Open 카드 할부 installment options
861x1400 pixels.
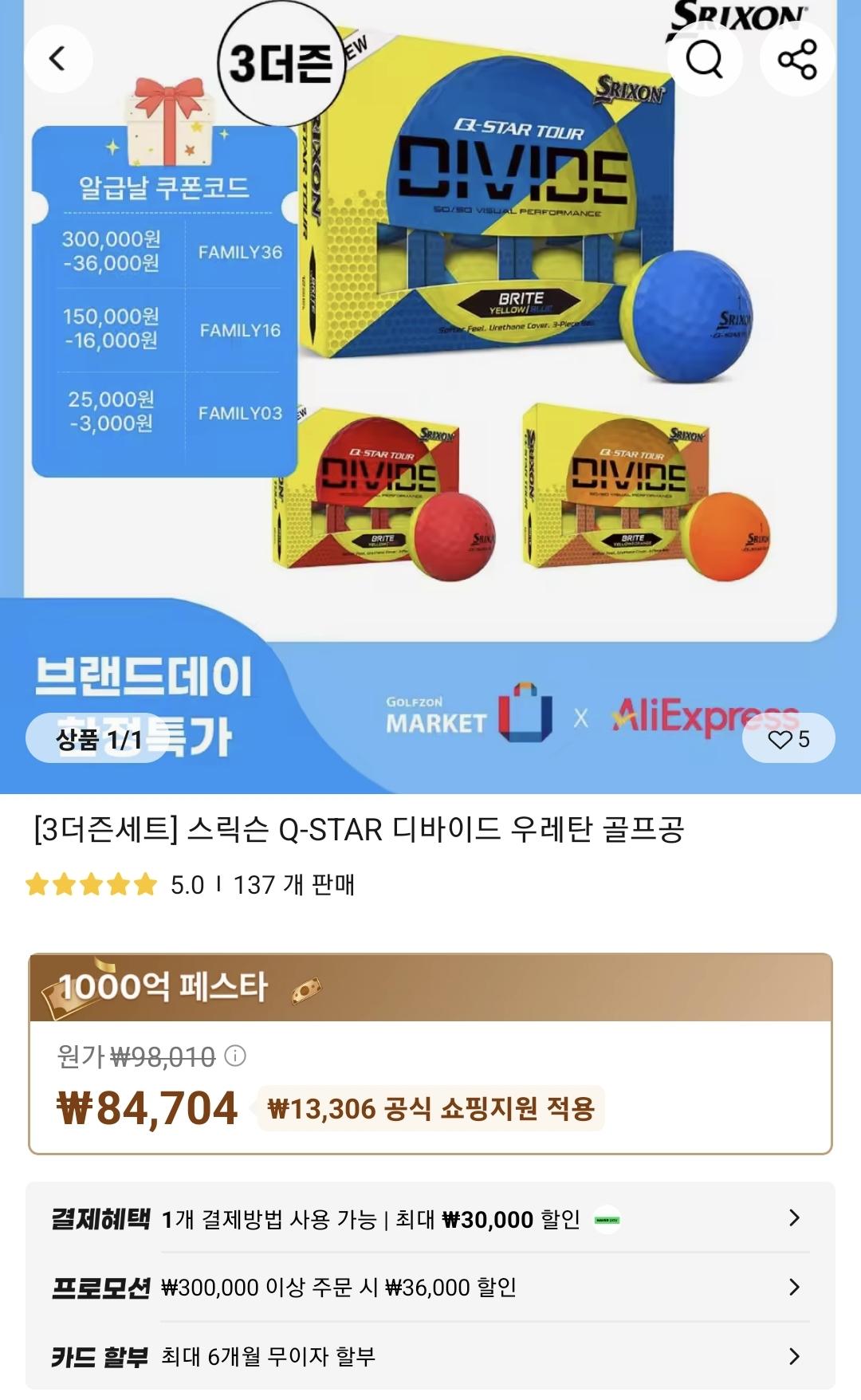431,1356
